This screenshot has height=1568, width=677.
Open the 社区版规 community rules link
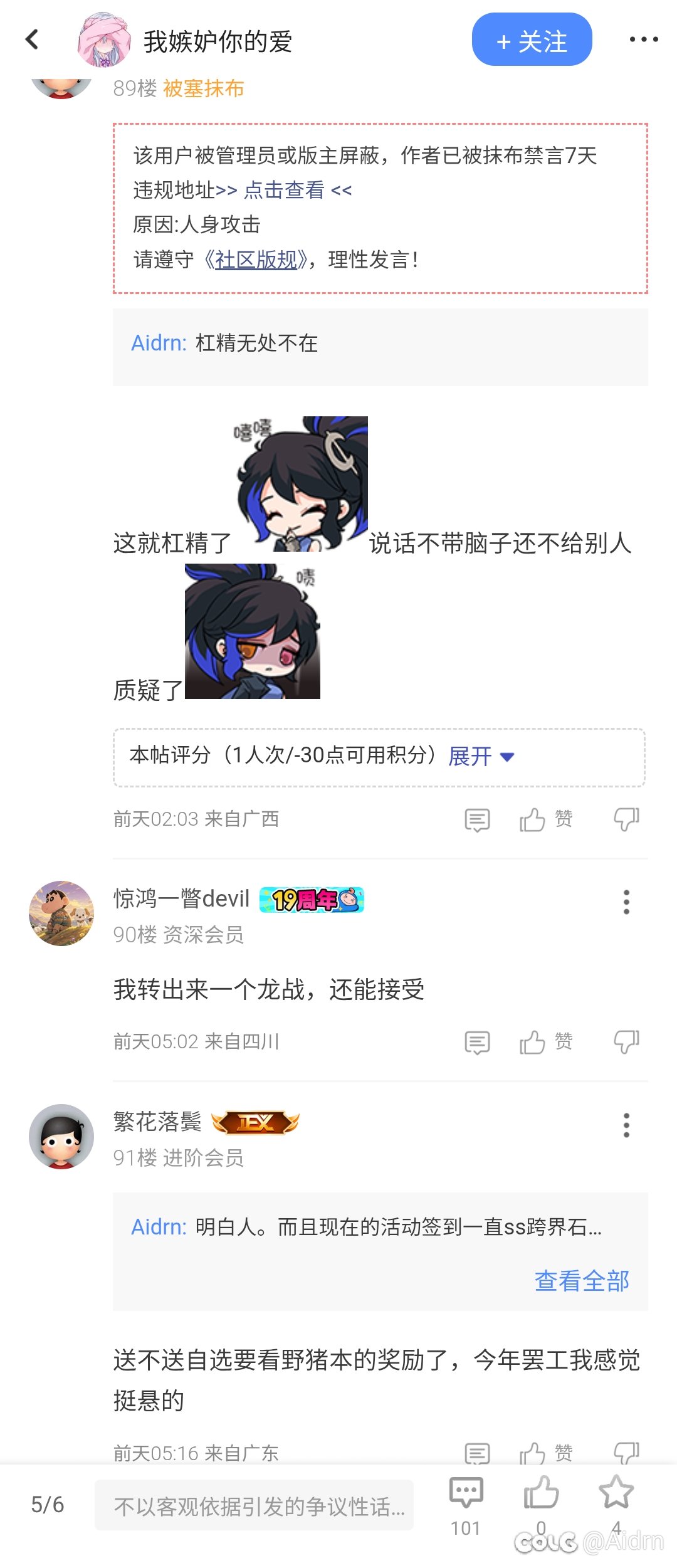[256, 259]
